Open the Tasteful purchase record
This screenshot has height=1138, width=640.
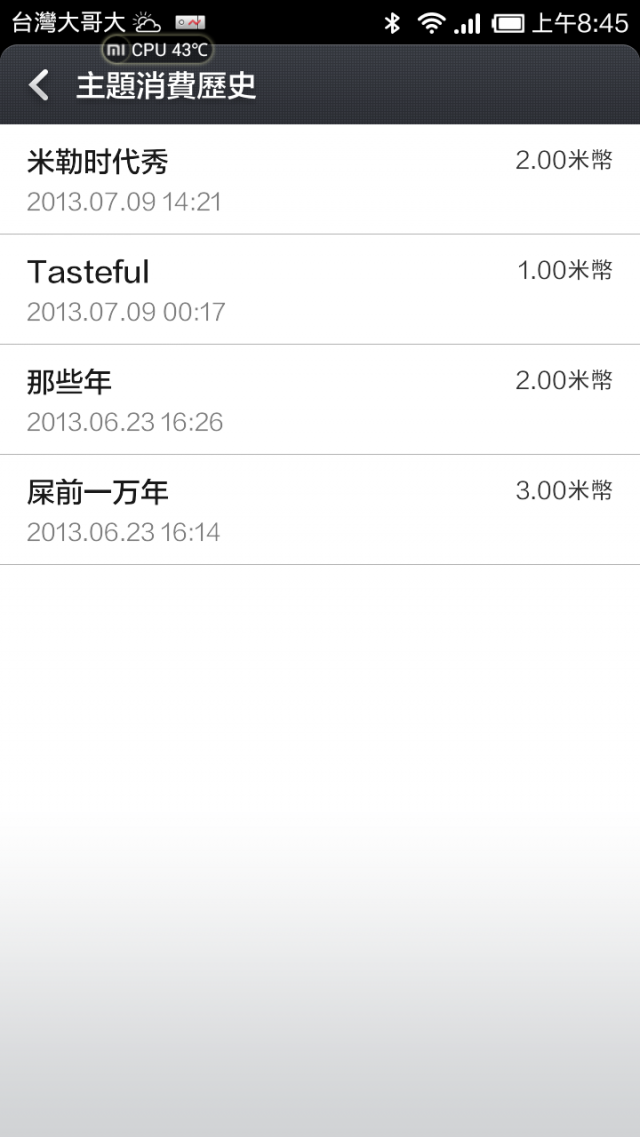(x=320, y=290)
